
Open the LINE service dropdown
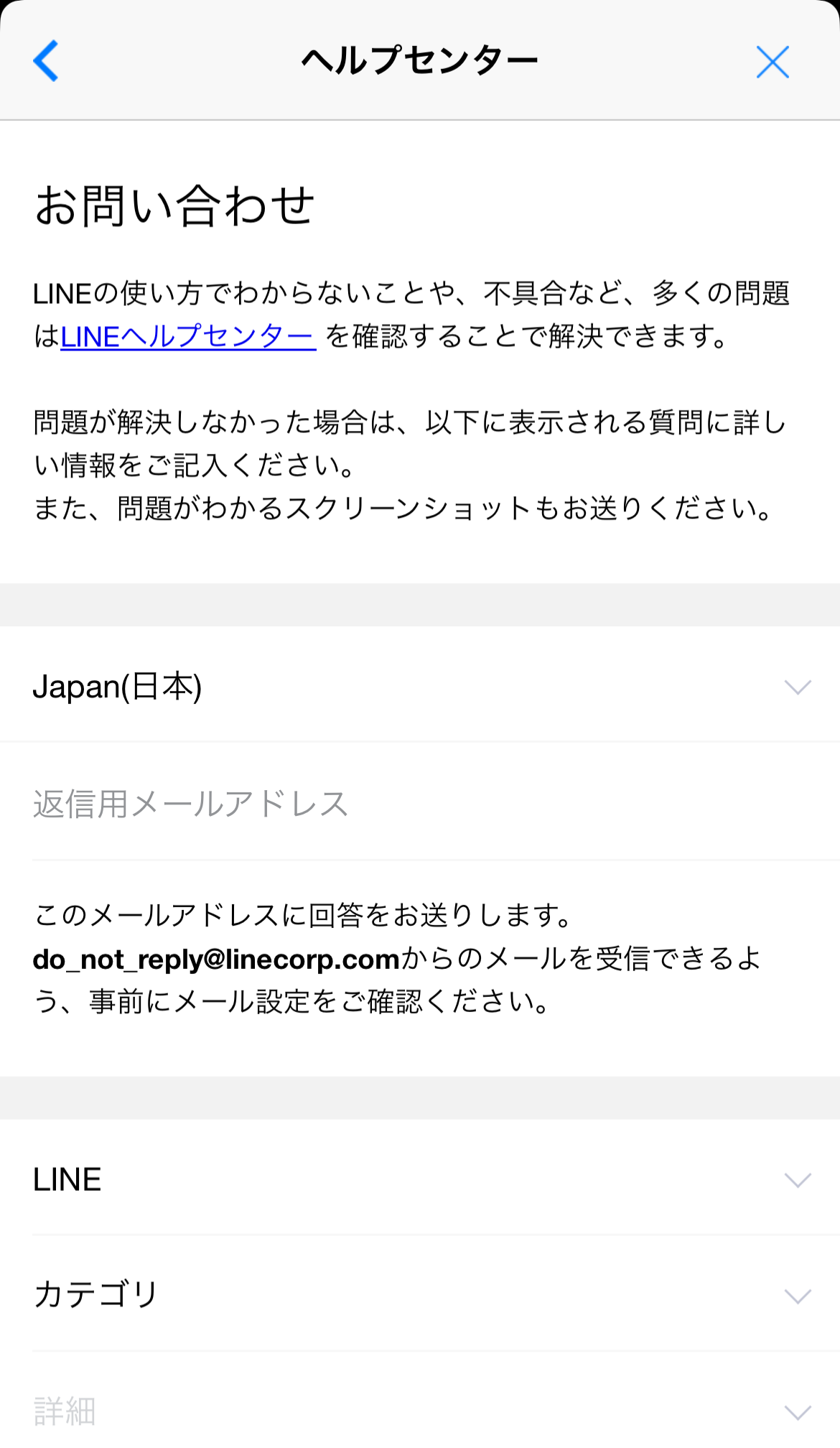420,1179
